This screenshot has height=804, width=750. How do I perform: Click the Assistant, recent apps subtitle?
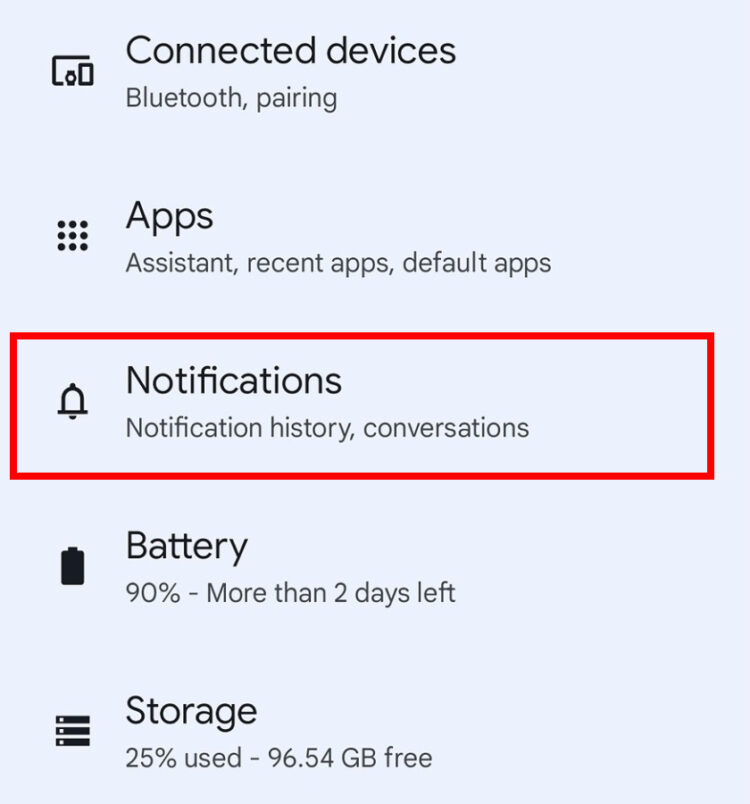click(338, 263)
